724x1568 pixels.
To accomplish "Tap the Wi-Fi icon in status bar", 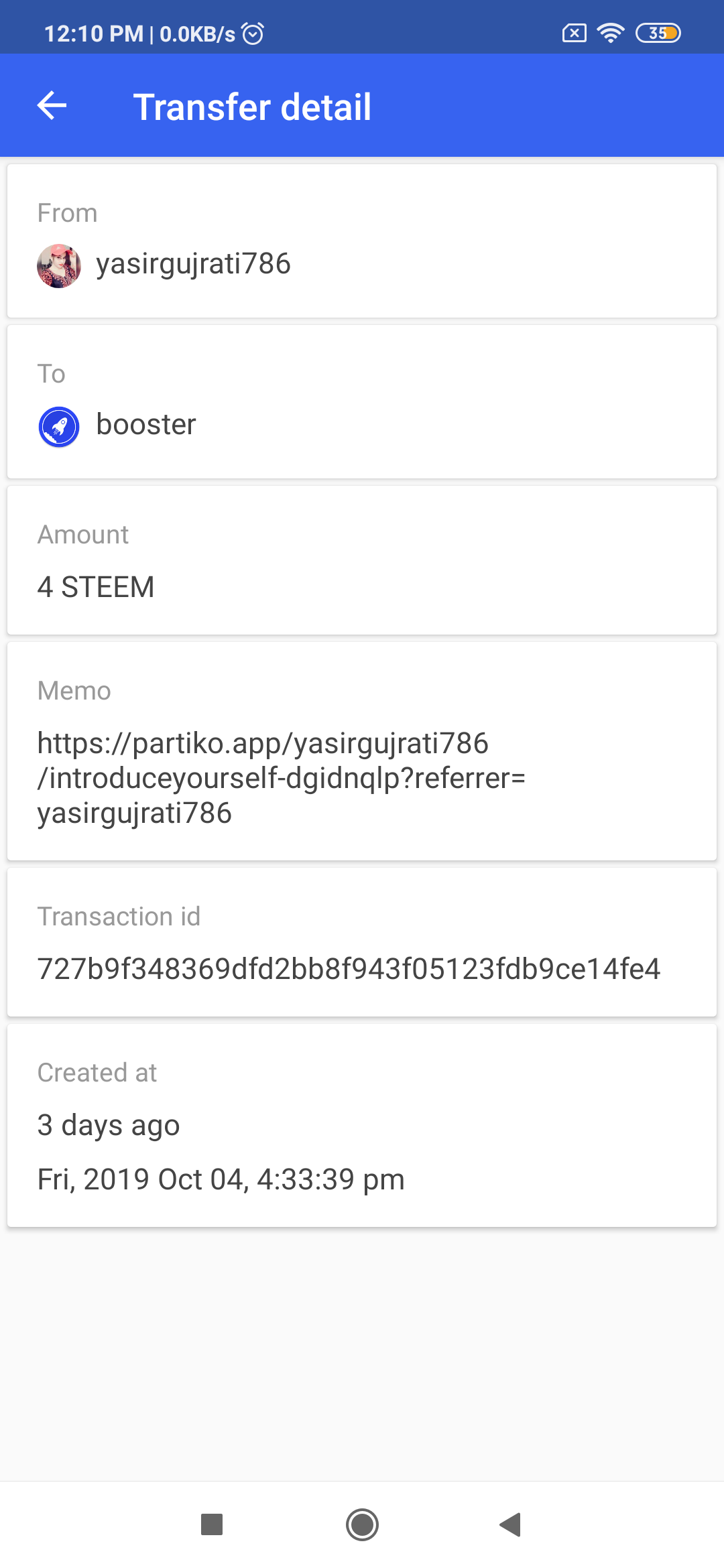I will (x=610, y=33).
